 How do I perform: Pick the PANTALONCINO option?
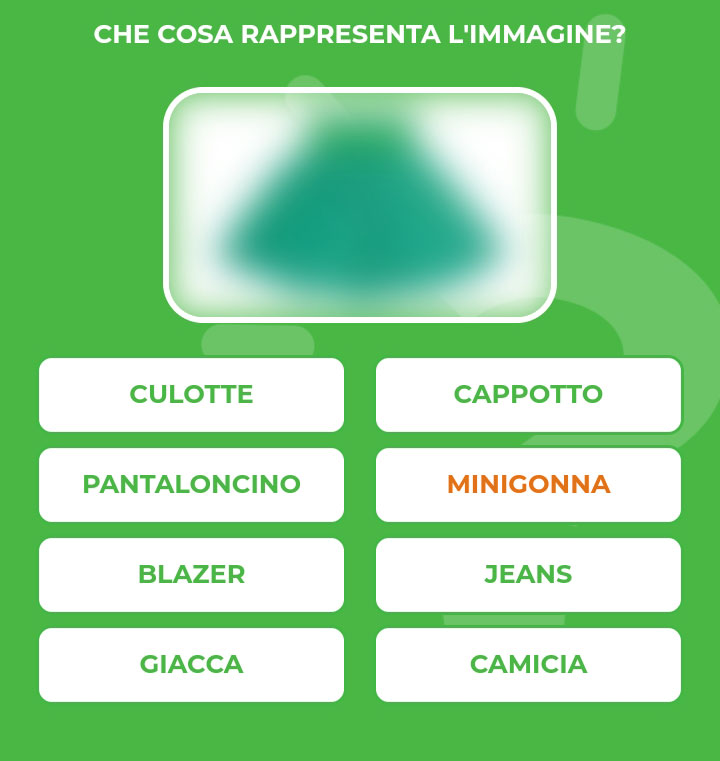(x=191, y=485)
